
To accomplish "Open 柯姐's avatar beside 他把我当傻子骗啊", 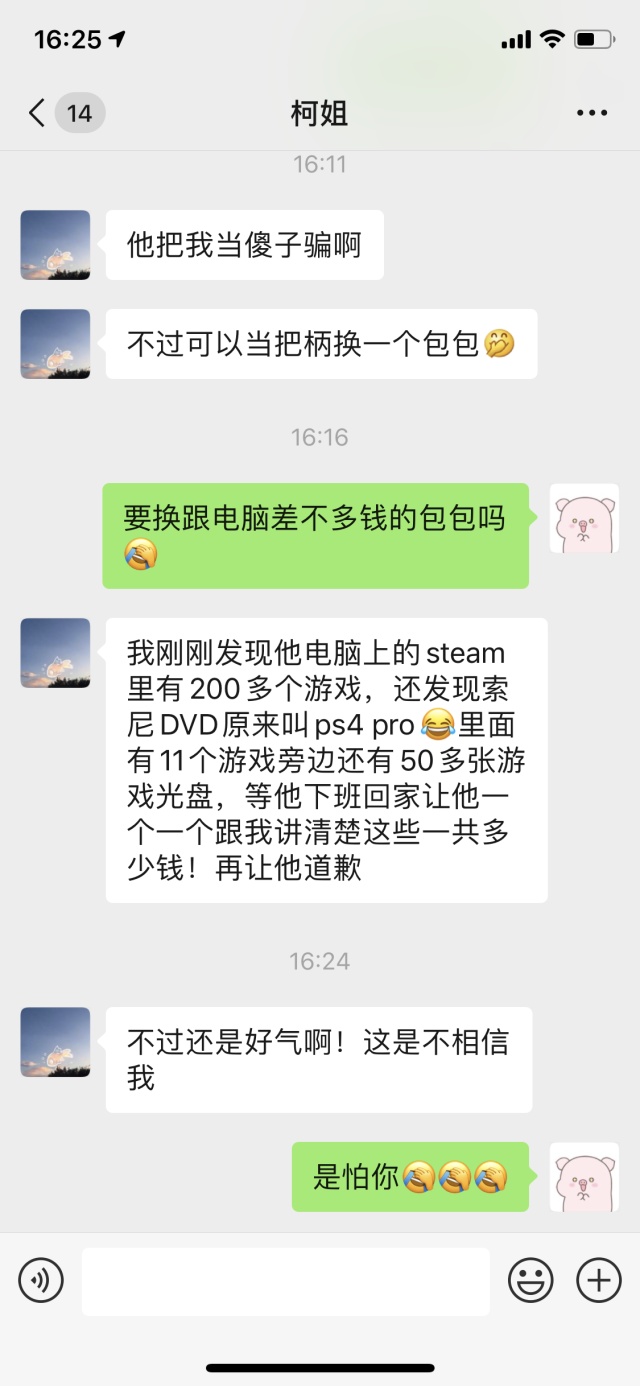I will tap(56, 245).
